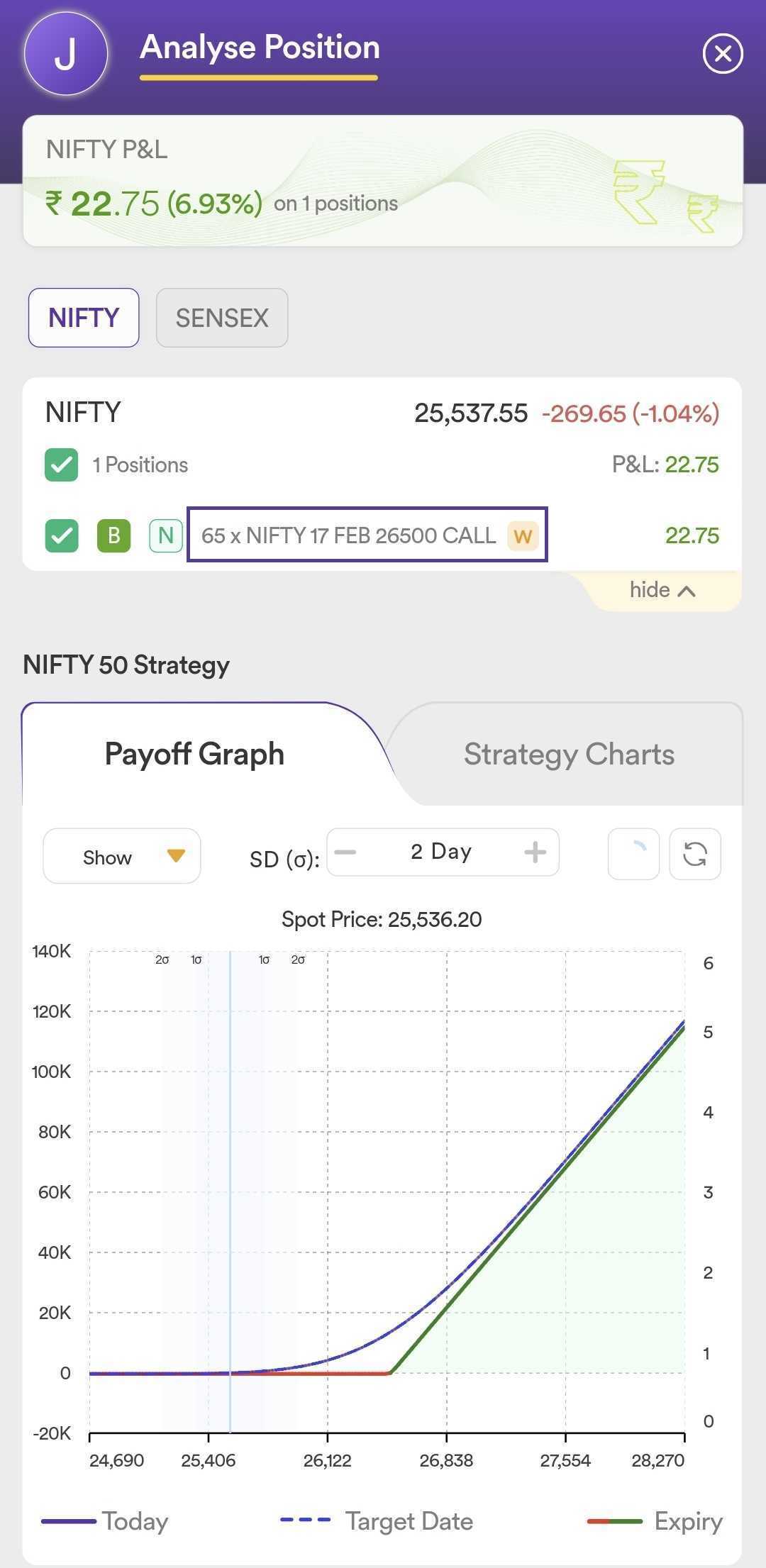Open the J profile avatar
Screen dimensions: 766x1568
coord(65,53)
